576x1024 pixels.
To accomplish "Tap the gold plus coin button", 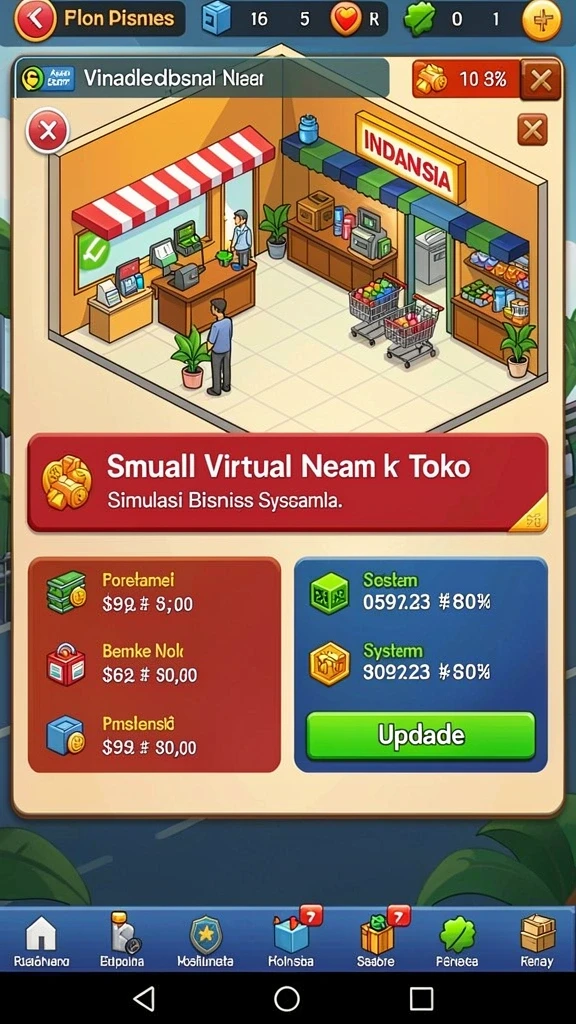I will pos(541,20).
